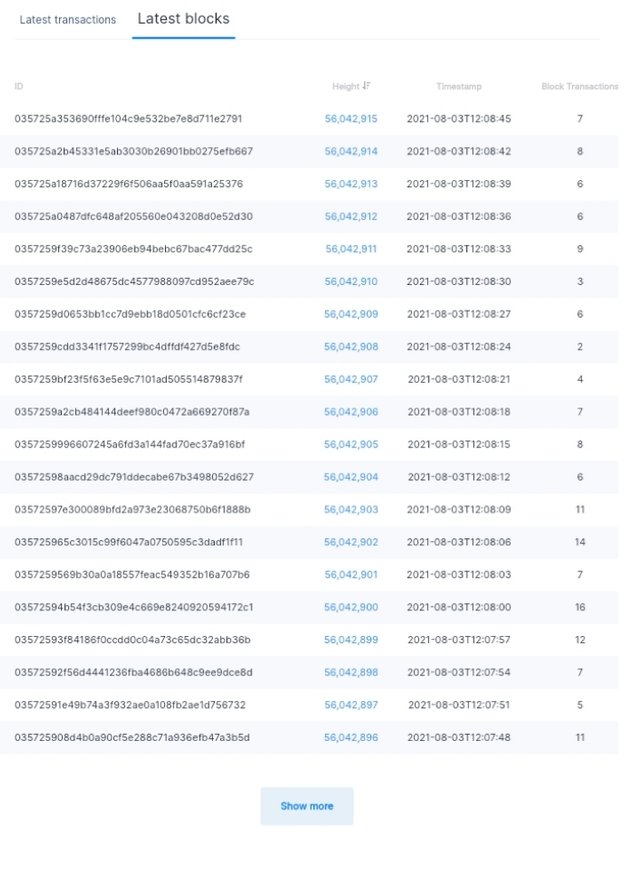View block 56,042,898 details

tap(351, 673)
